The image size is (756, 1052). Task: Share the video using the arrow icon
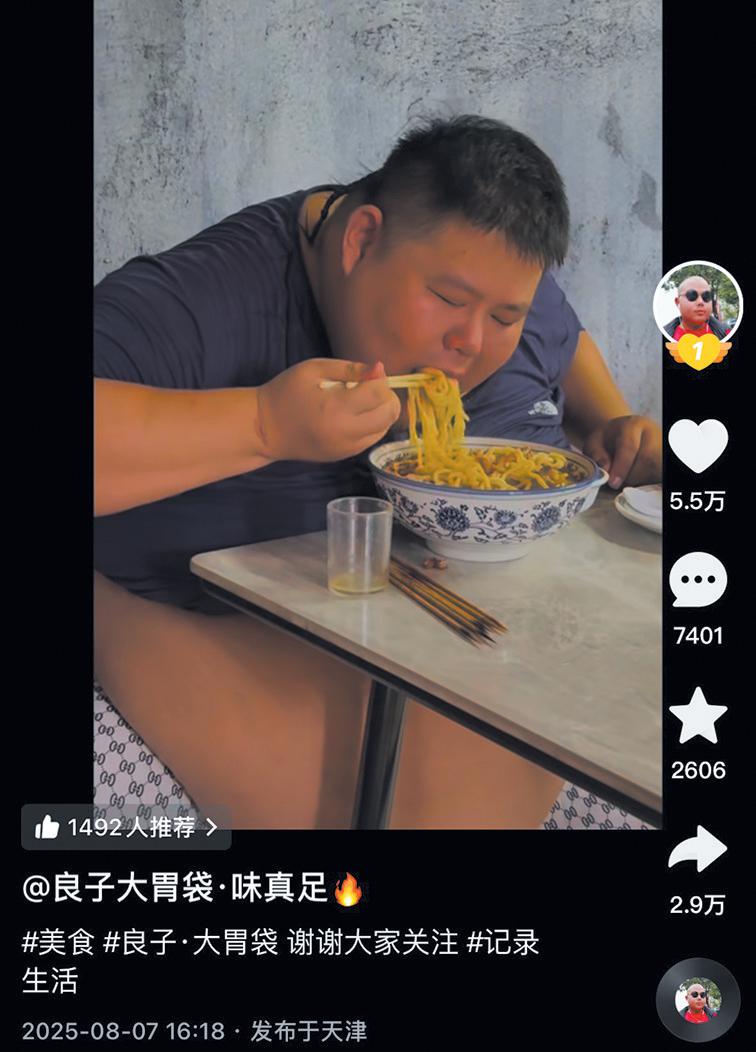tap(697, 850)
